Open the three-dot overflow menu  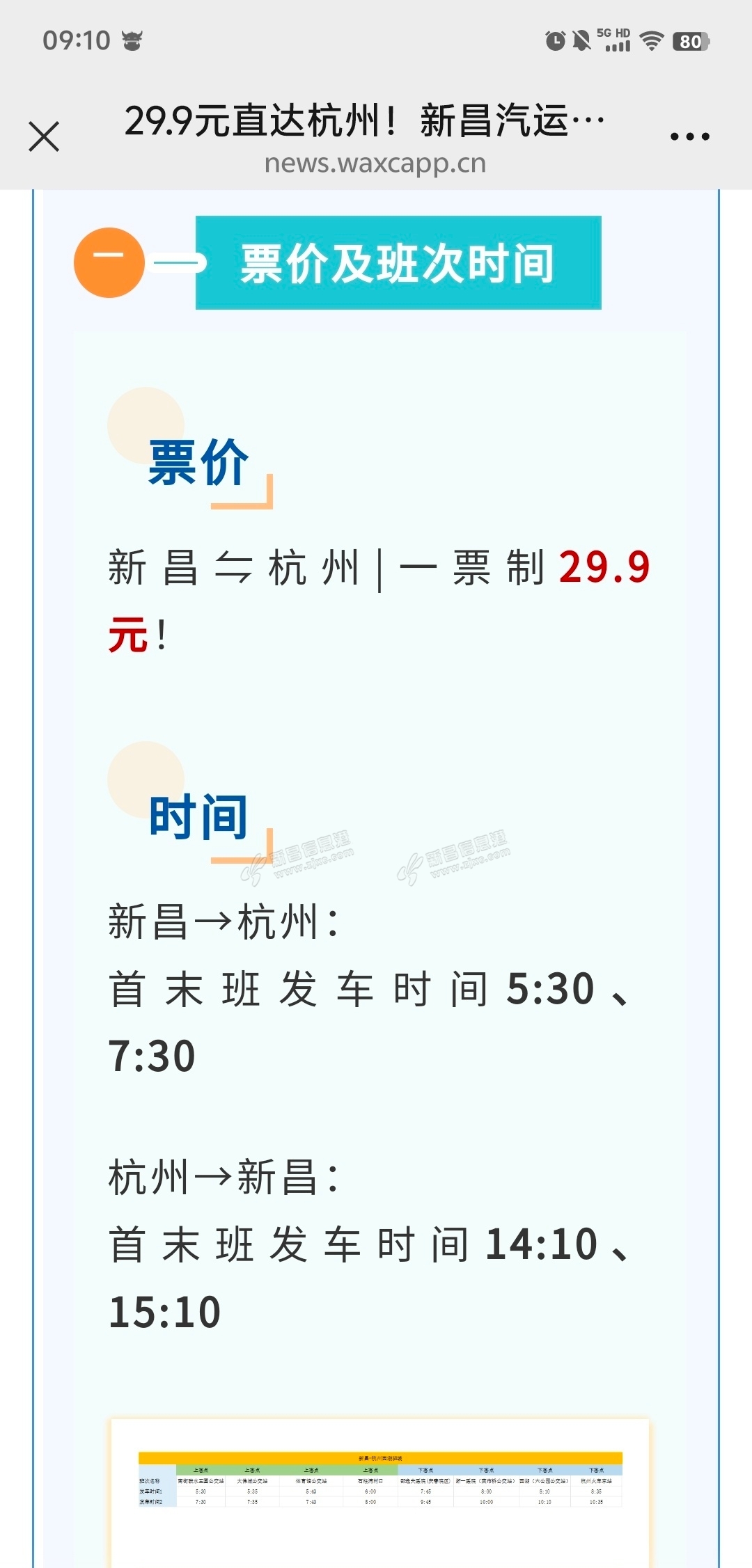tap(689, 136)
